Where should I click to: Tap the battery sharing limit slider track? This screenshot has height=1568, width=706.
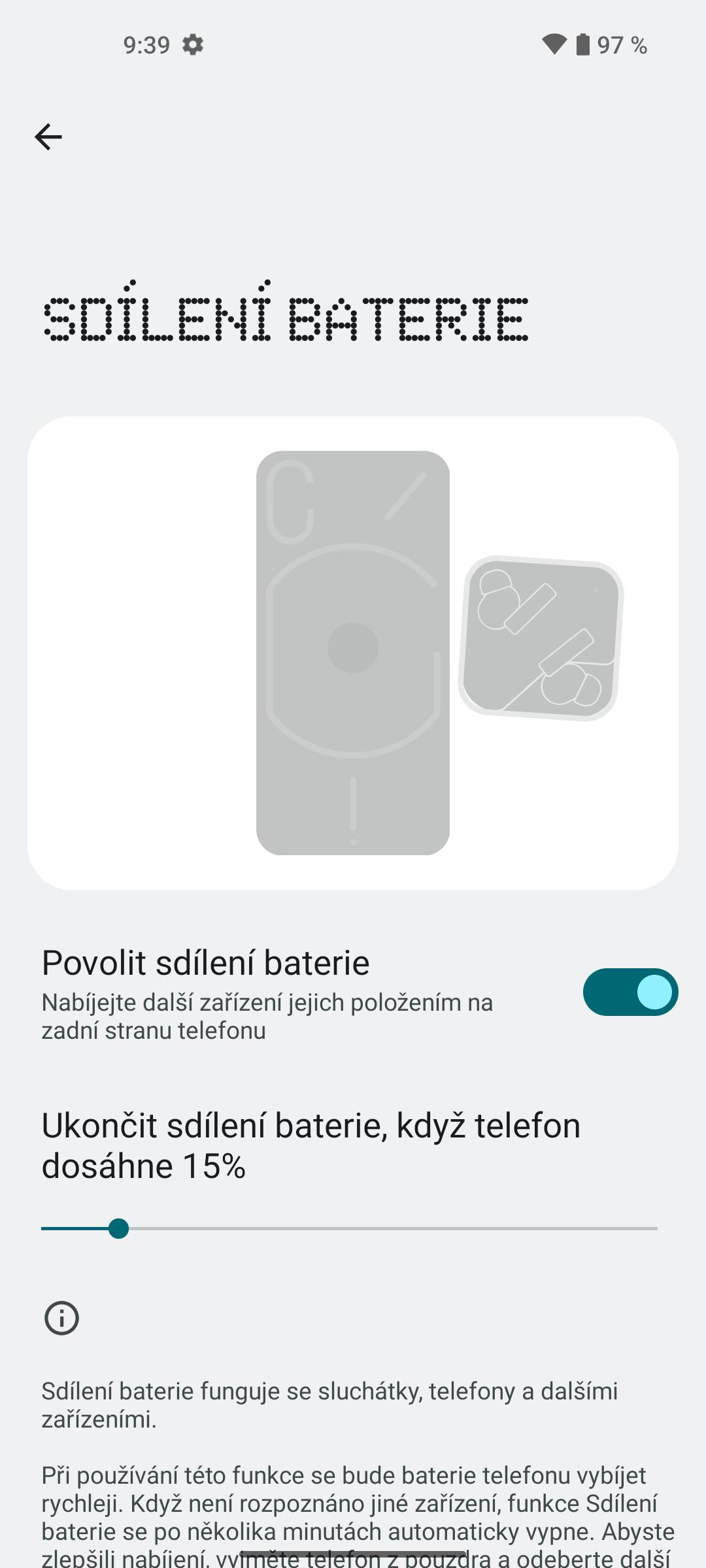click(x=349, y=1229)
